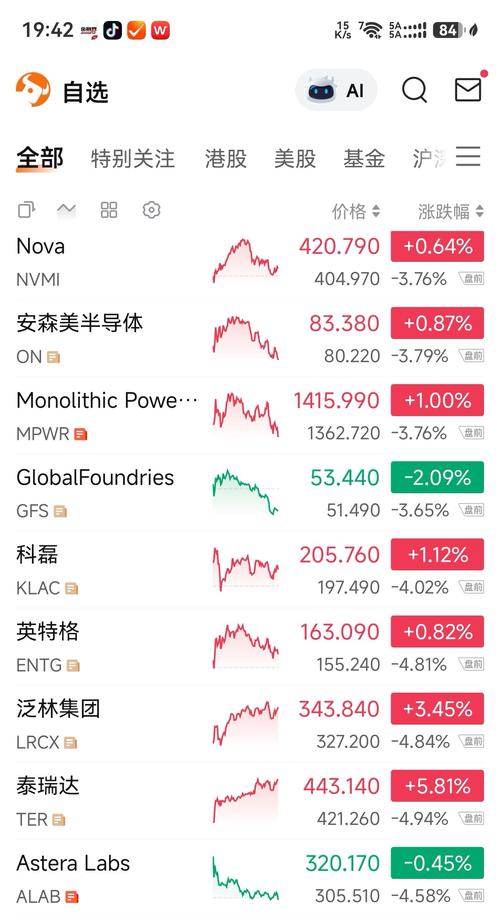Open the Nova NVMI stock row
Viewport: 500px width, 920px height.
(x=250, y=261)
